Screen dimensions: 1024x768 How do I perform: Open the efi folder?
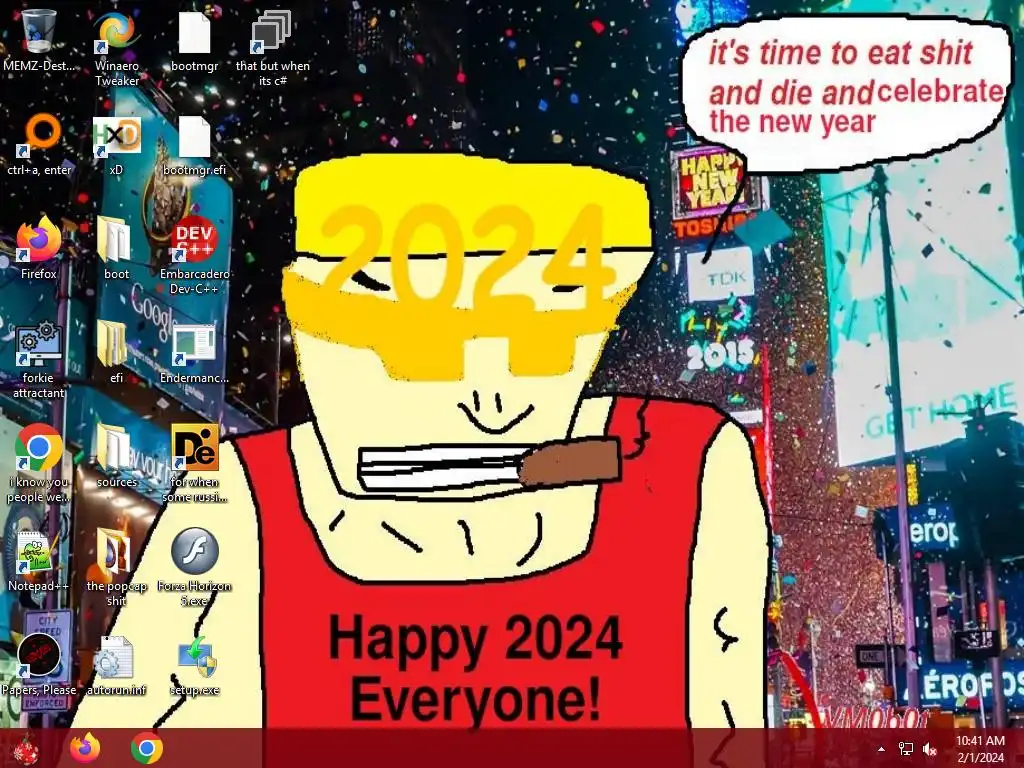pos(116,344)
